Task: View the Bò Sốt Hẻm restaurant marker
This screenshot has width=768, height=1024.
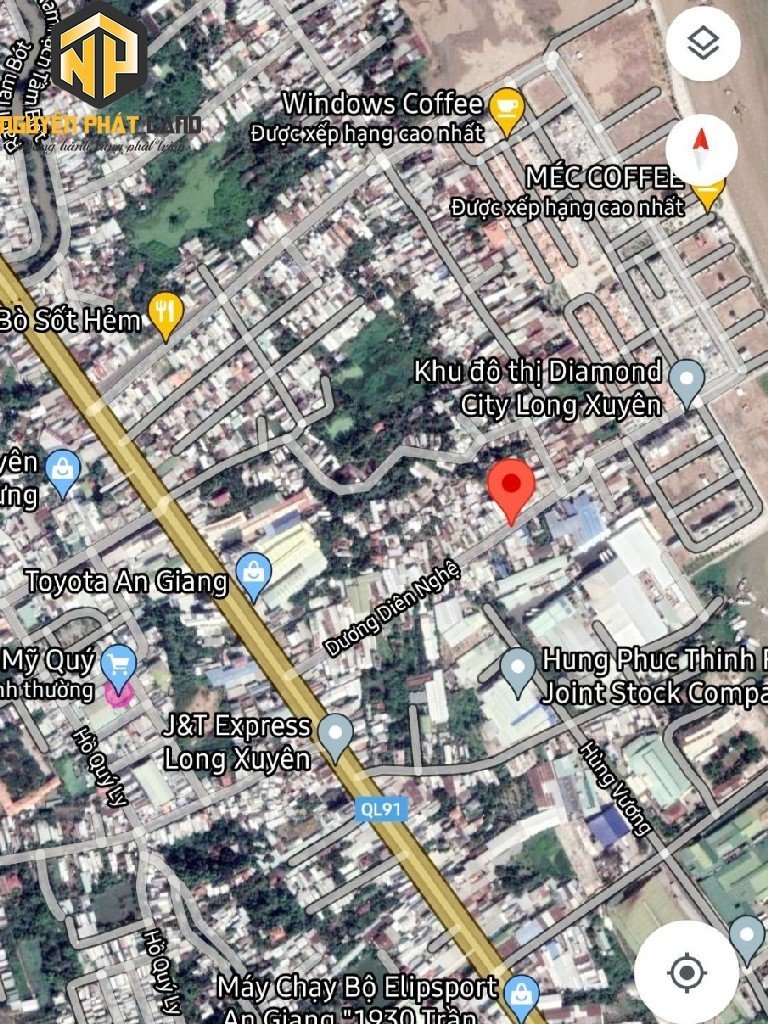Action: pos(164,315)
